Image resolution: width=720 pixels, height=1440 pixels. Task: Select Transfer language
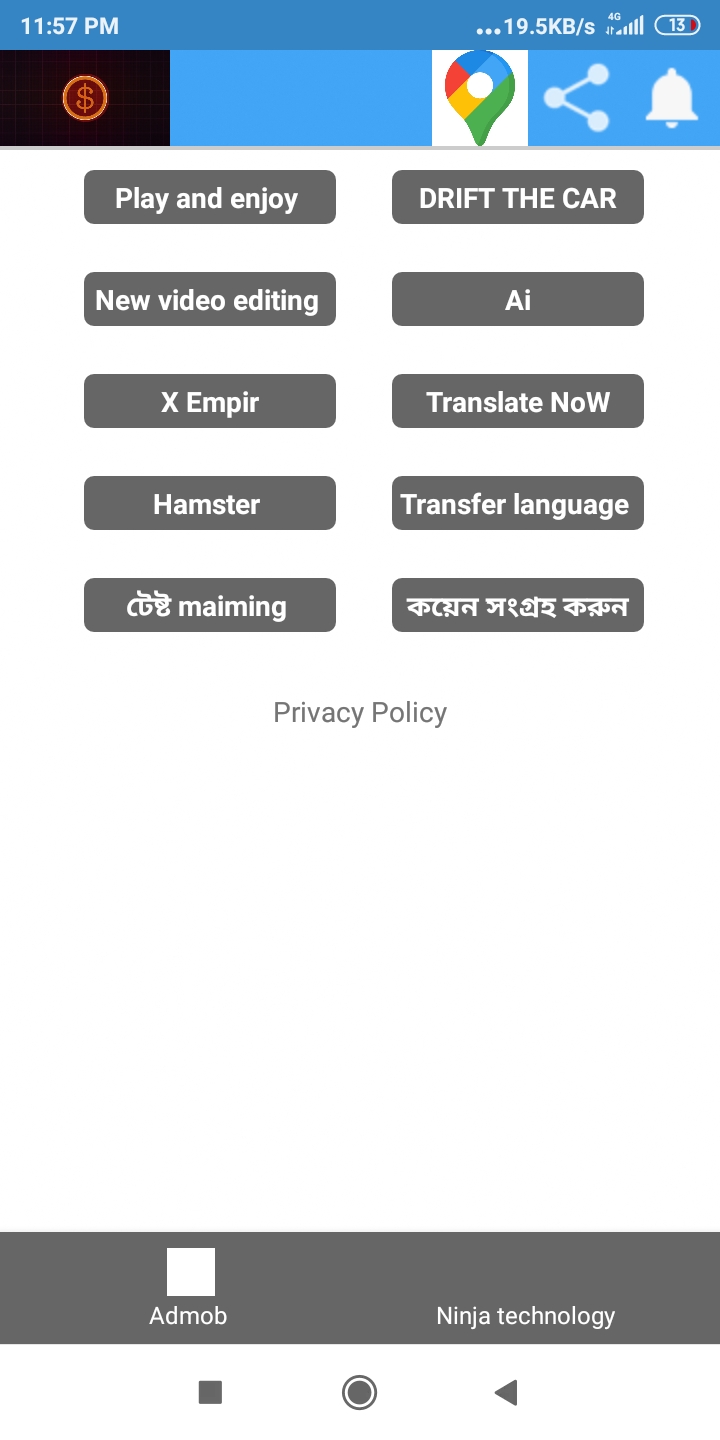(518, 503)
